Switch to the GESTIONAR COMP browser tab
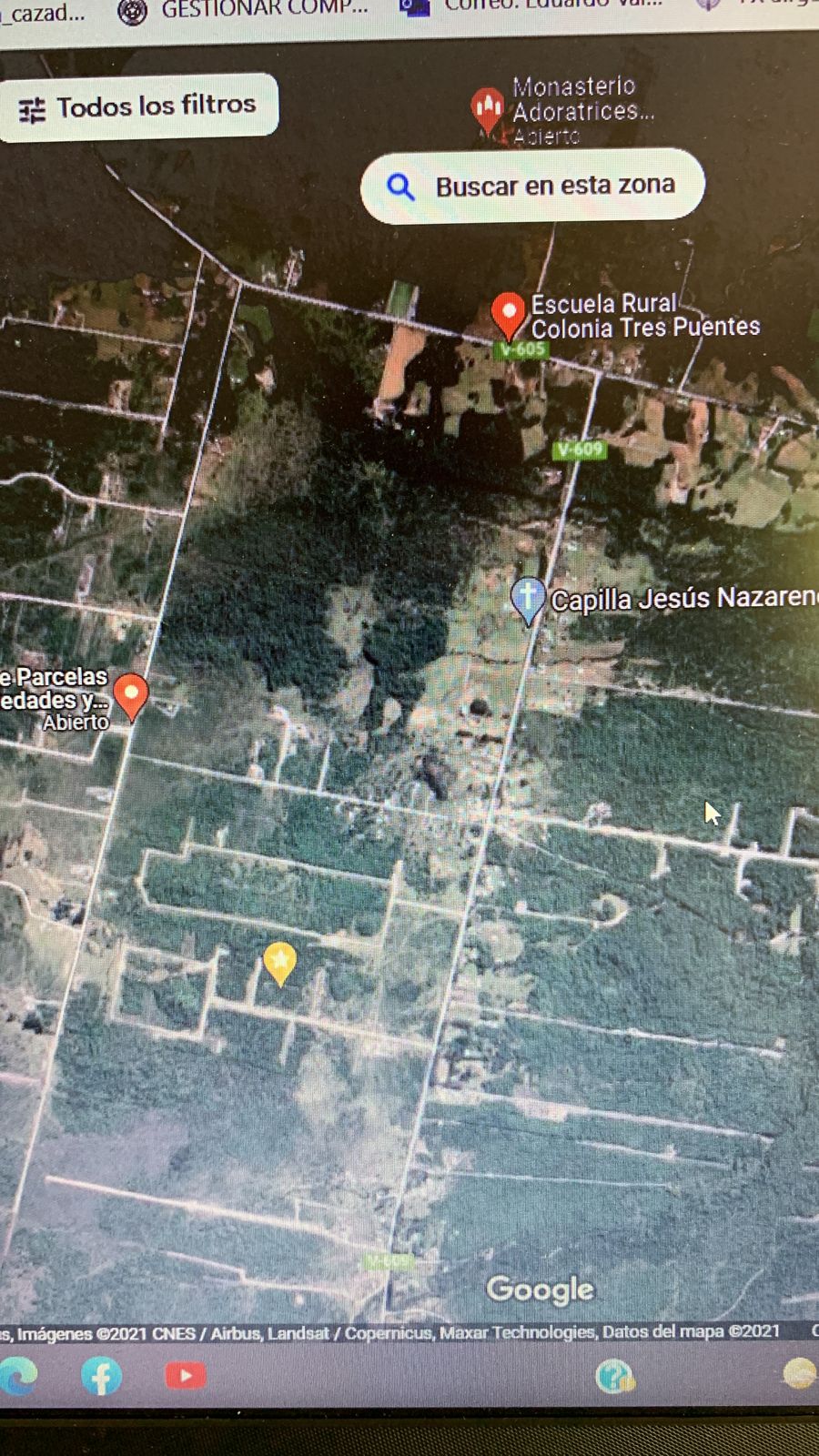Image resolution: width=819 pixels, height=1456 pixels. (x=244, y=11)
